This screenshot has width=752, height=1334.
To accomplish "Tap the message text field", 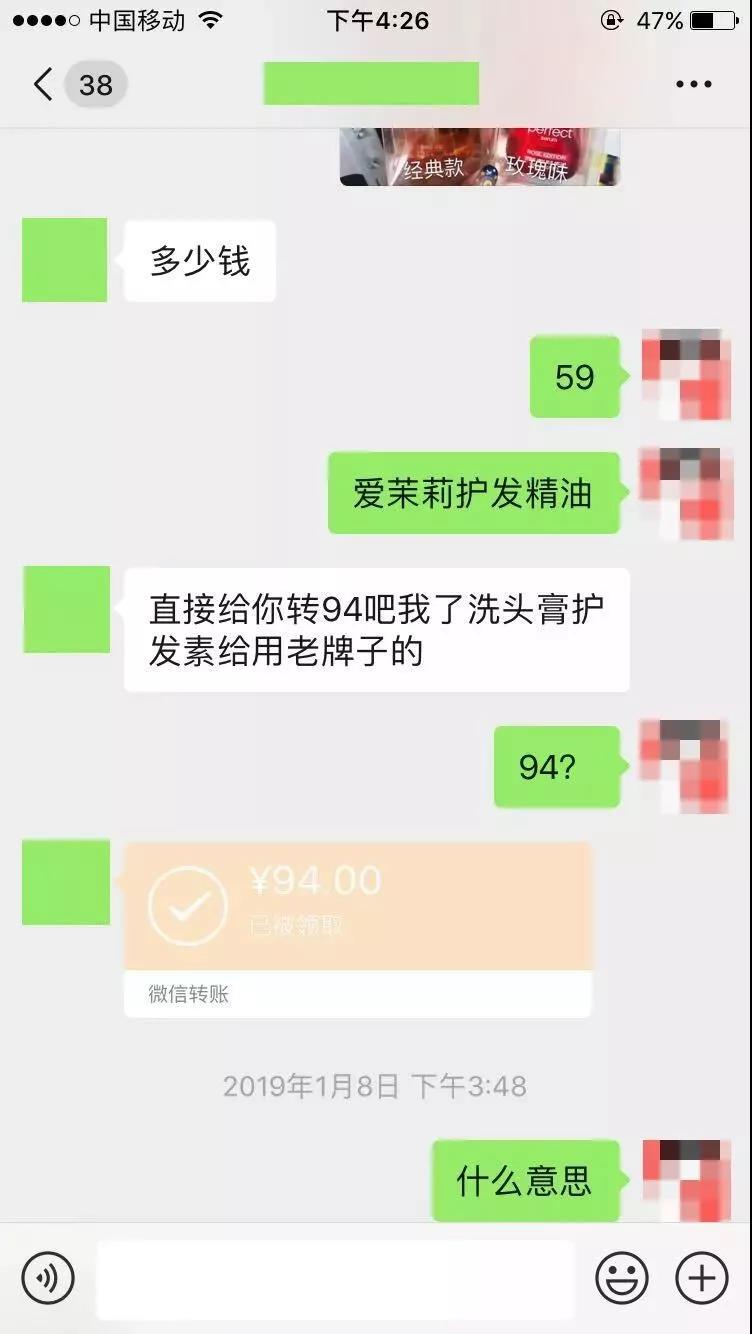I will [x=335, y=1278].
